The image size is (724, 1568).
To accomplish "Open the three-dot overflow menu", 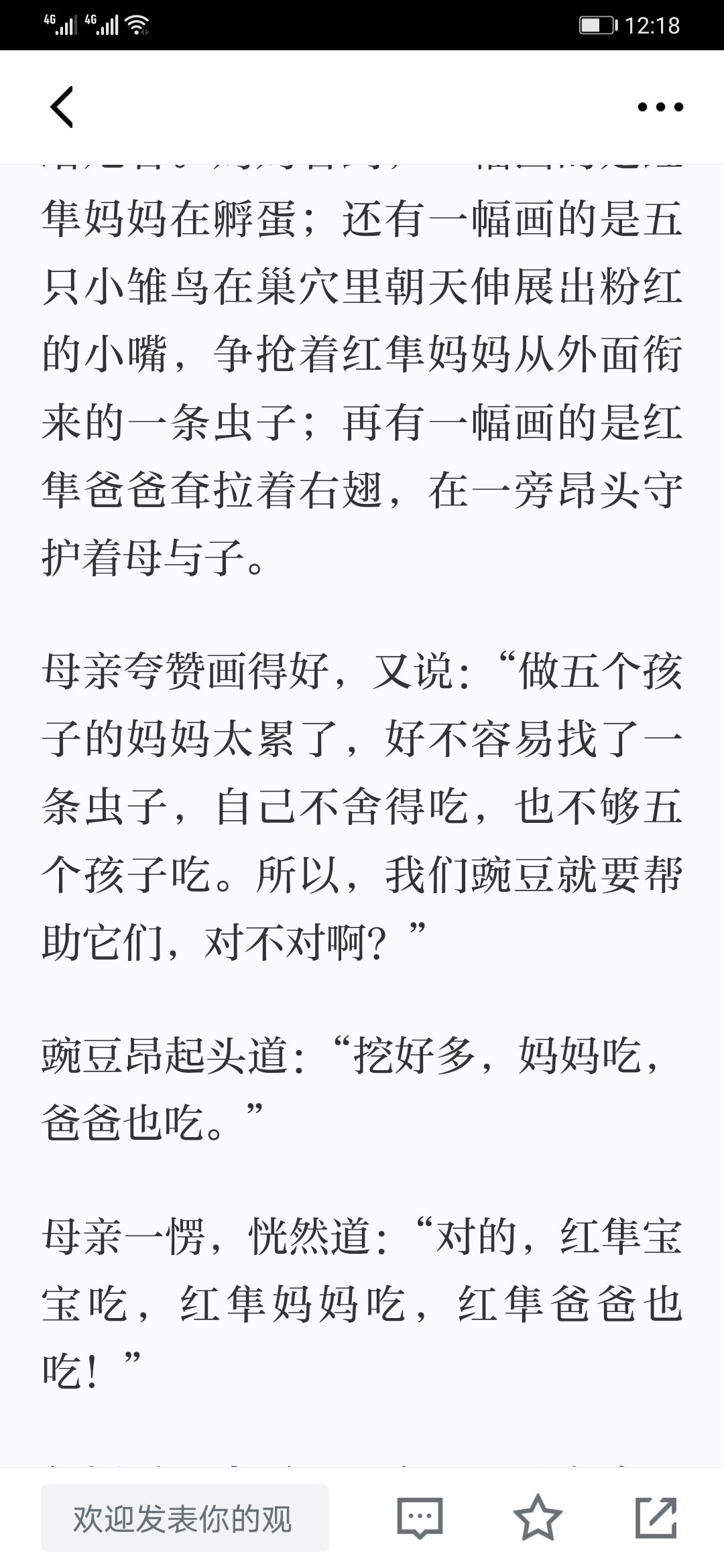I will [x=660, y=107].
